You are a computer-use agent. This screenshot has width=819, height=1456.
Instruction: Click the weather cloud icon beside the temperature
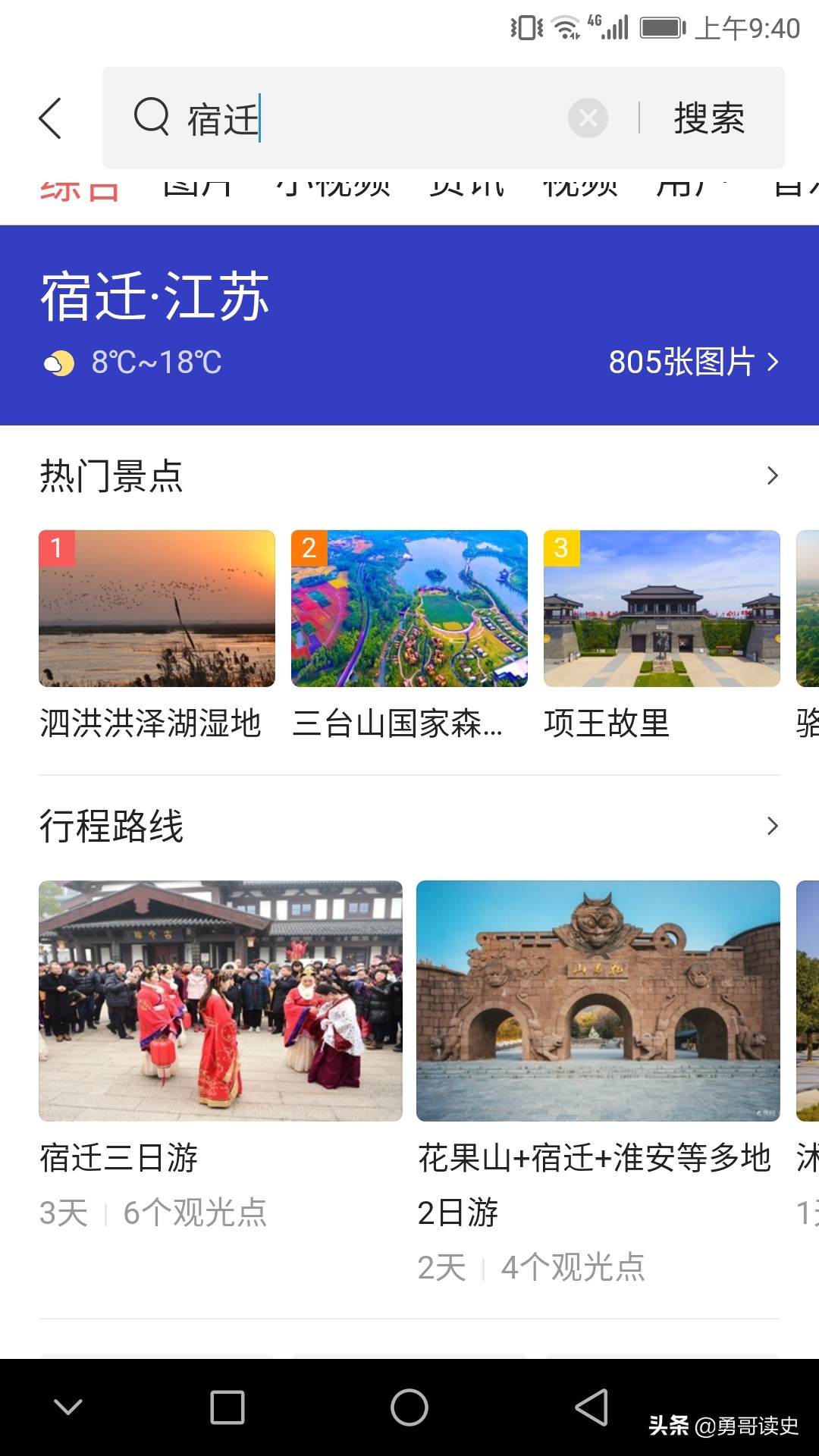pos(59,363)
